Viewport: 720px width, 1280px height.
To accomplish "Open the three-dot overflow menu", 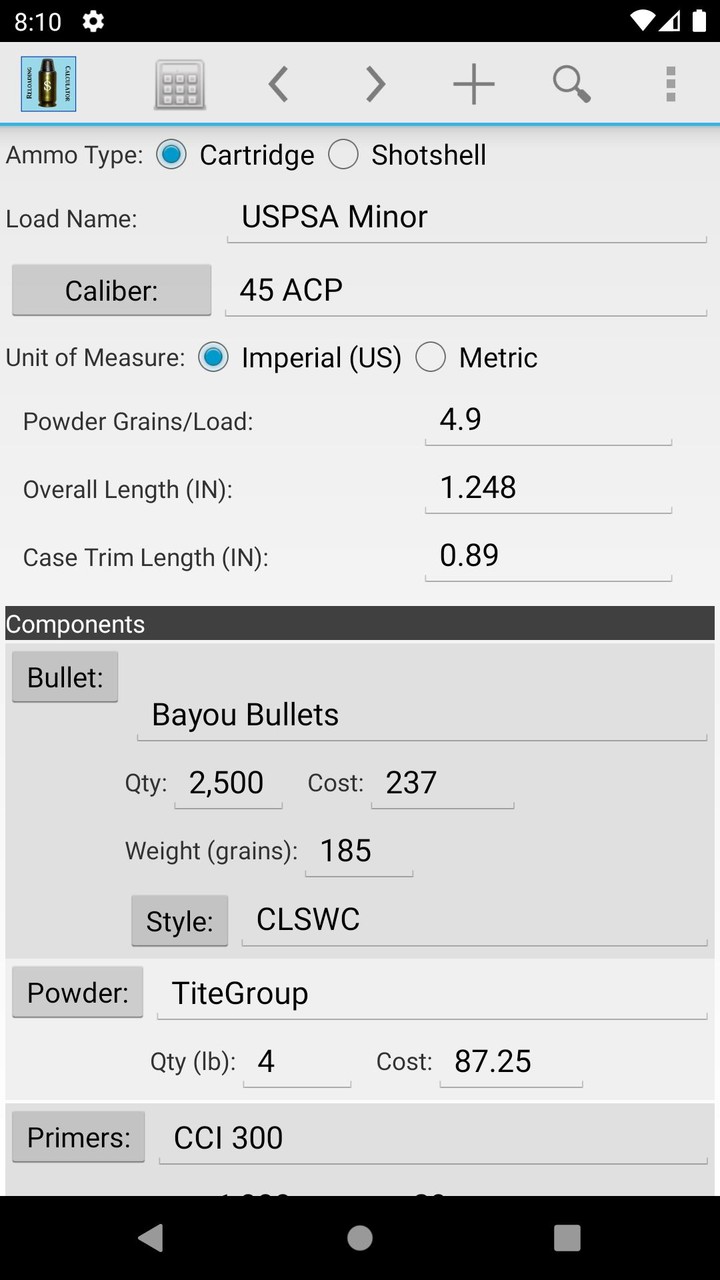I will click(668, 84).
